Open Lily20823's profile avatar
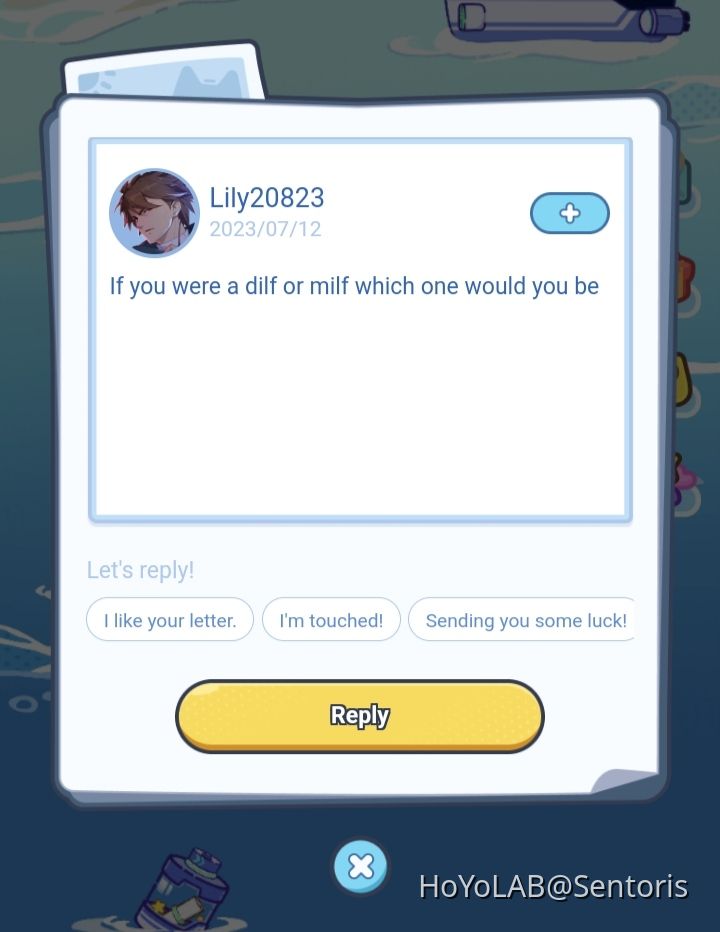 tap(154, 213)
